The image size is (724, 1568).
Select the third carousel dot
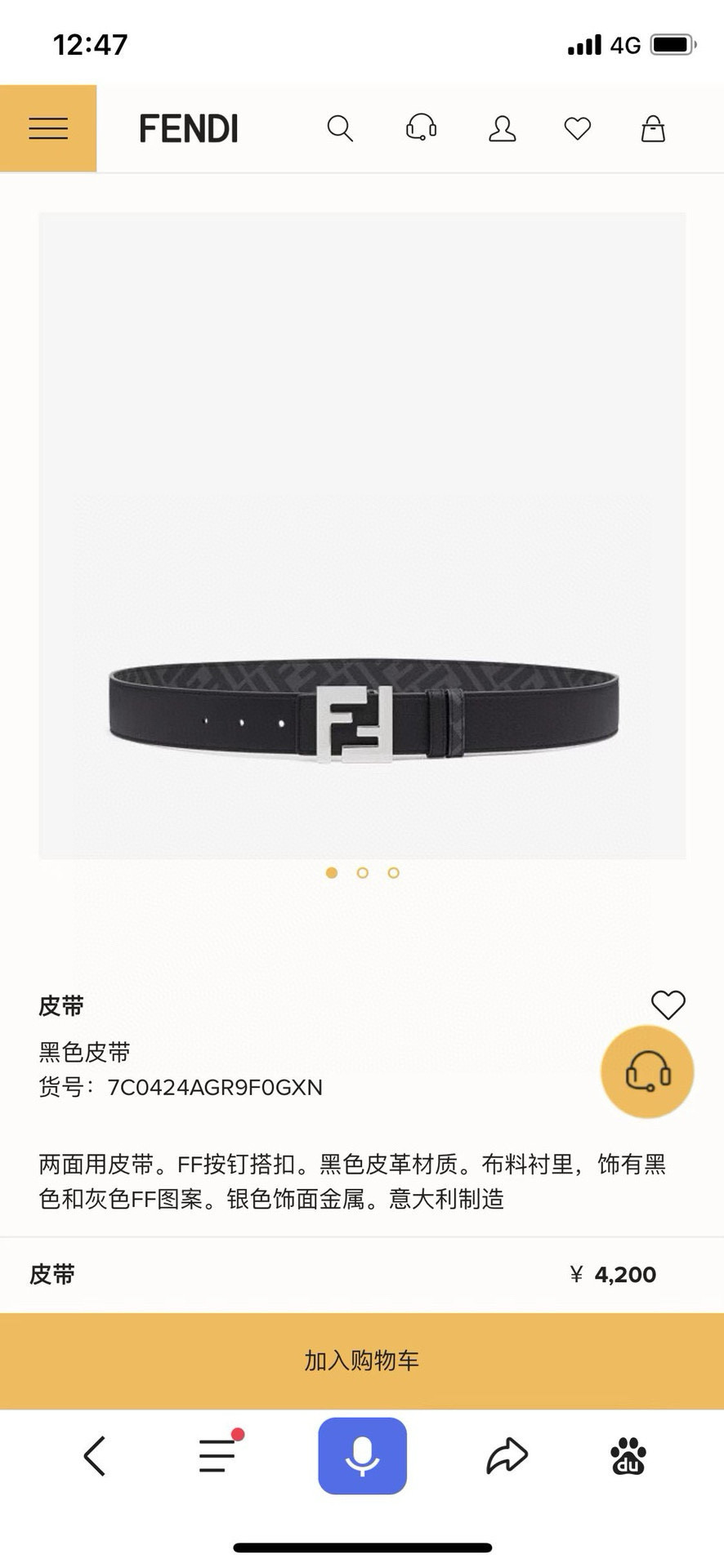(x=393, y=873)
